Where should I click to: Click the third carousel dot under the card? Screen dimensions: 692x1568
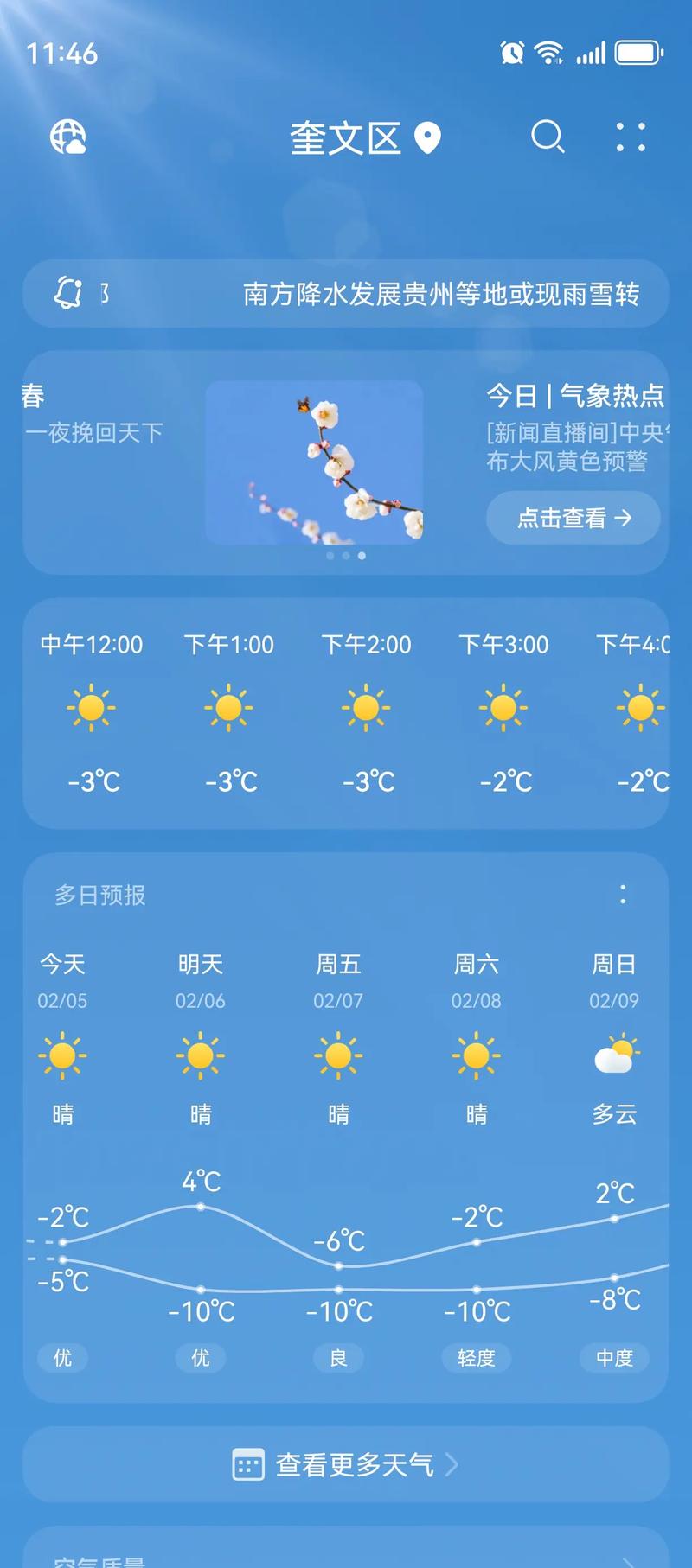pyautogui.click(x=362, y=558)
